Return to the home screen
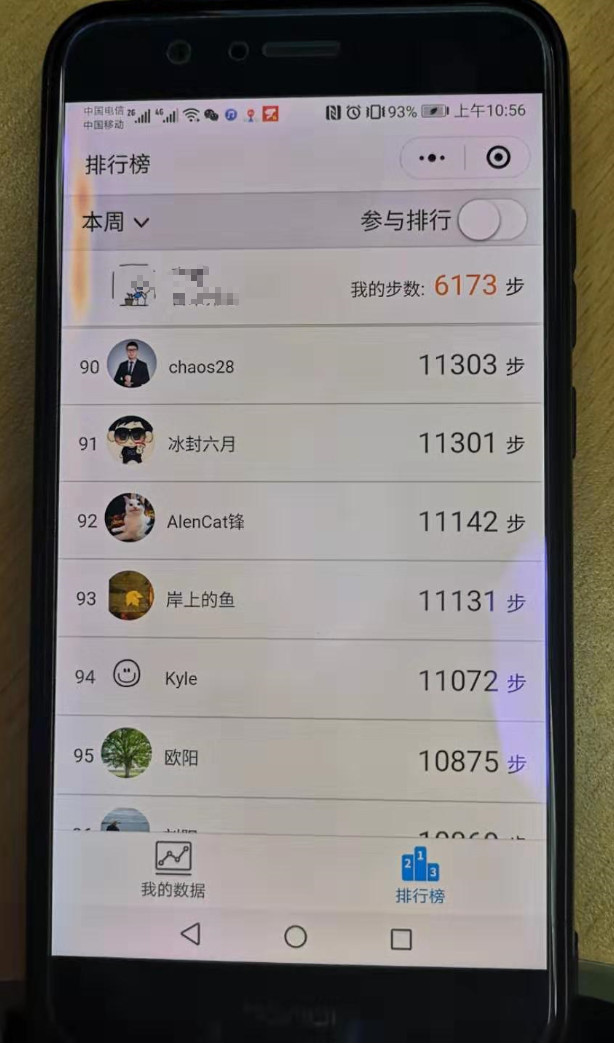 point(295,936)
